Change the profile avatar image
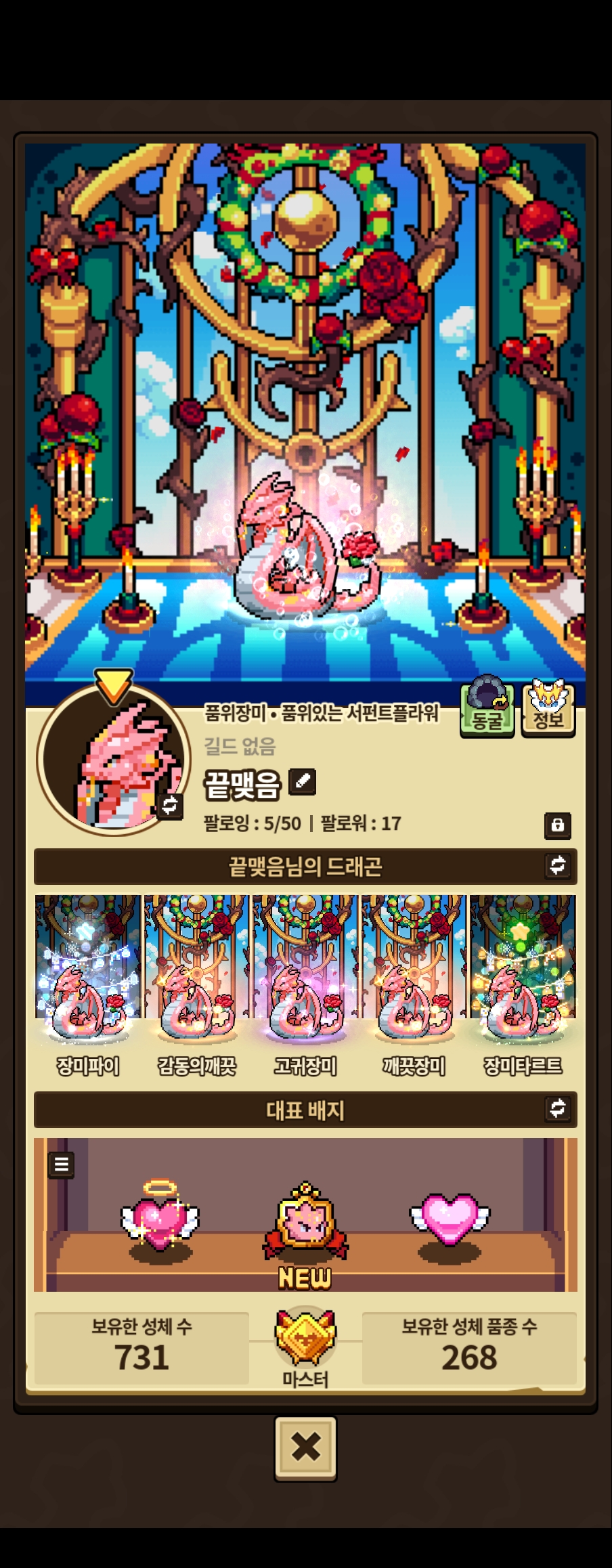Screen dimensions: 612x1568 (169, 806)
